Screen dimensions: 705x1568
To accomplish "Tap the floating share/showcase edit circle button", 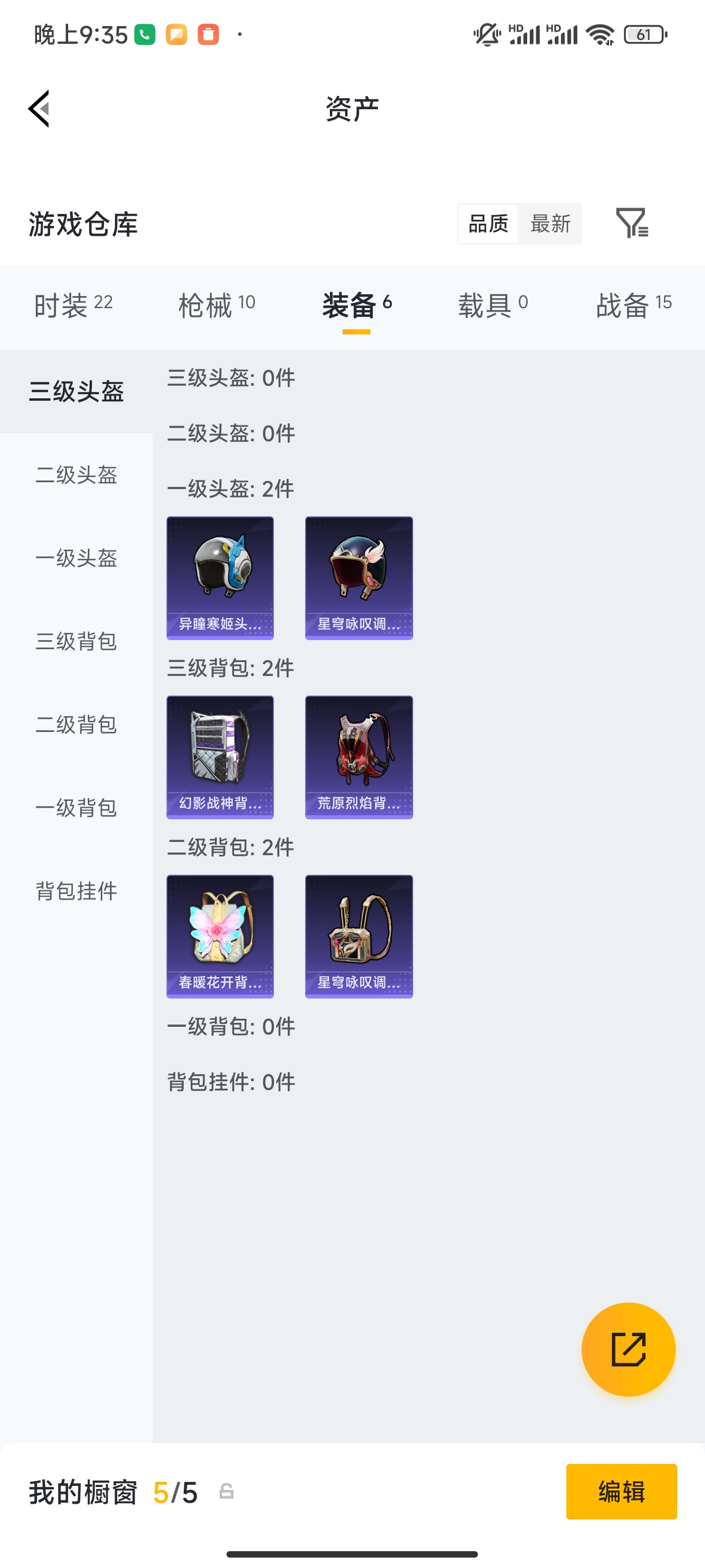I will coord(628,1349).
